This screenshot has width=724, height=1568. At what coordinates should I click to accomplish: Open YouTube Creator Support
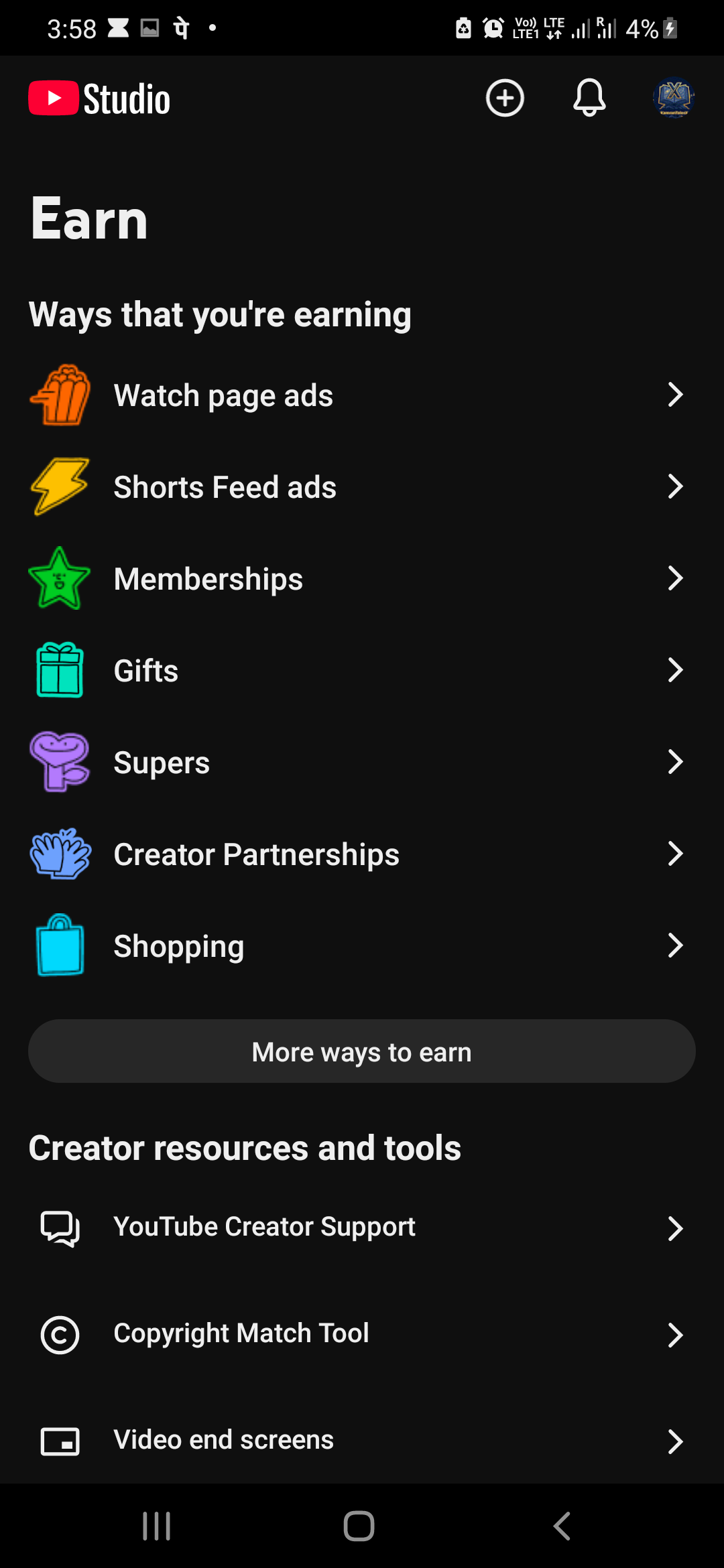[x=362, y=1228]
